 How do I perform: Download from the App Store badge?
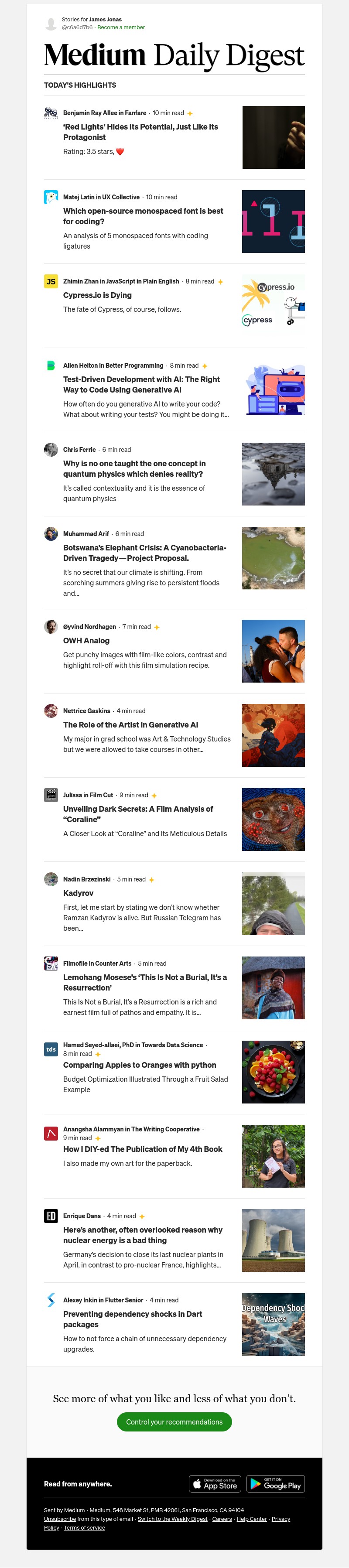(x=214, y=1483)
